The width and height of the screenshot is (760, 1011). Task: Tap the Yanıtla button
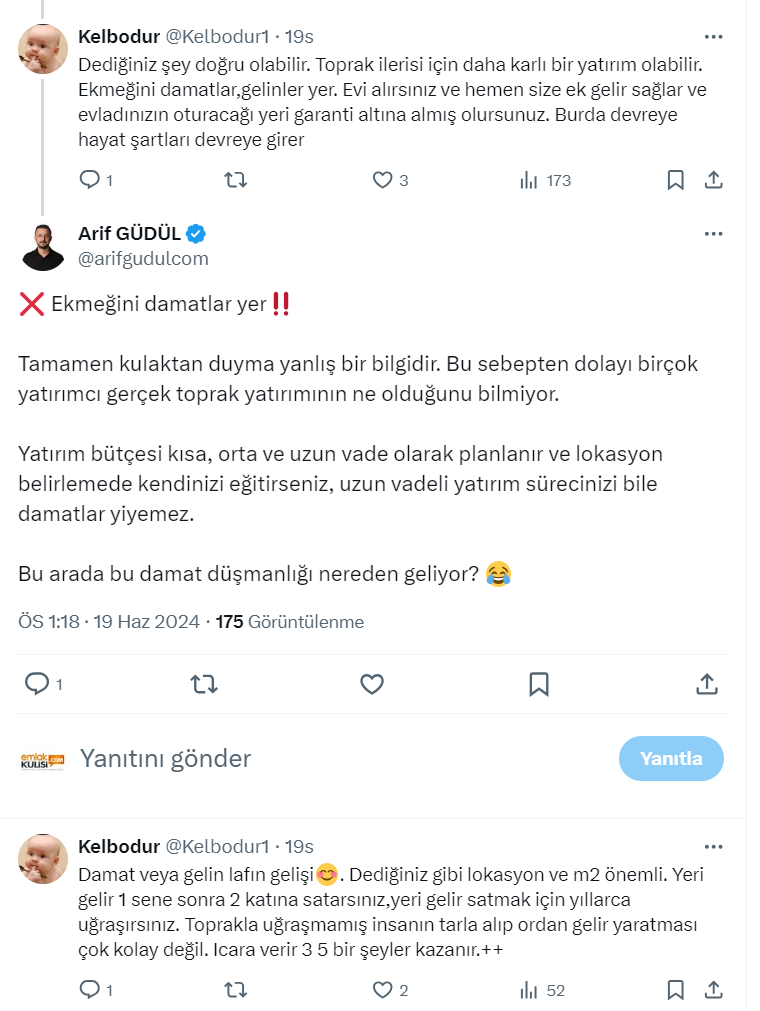tap(671, 759)
